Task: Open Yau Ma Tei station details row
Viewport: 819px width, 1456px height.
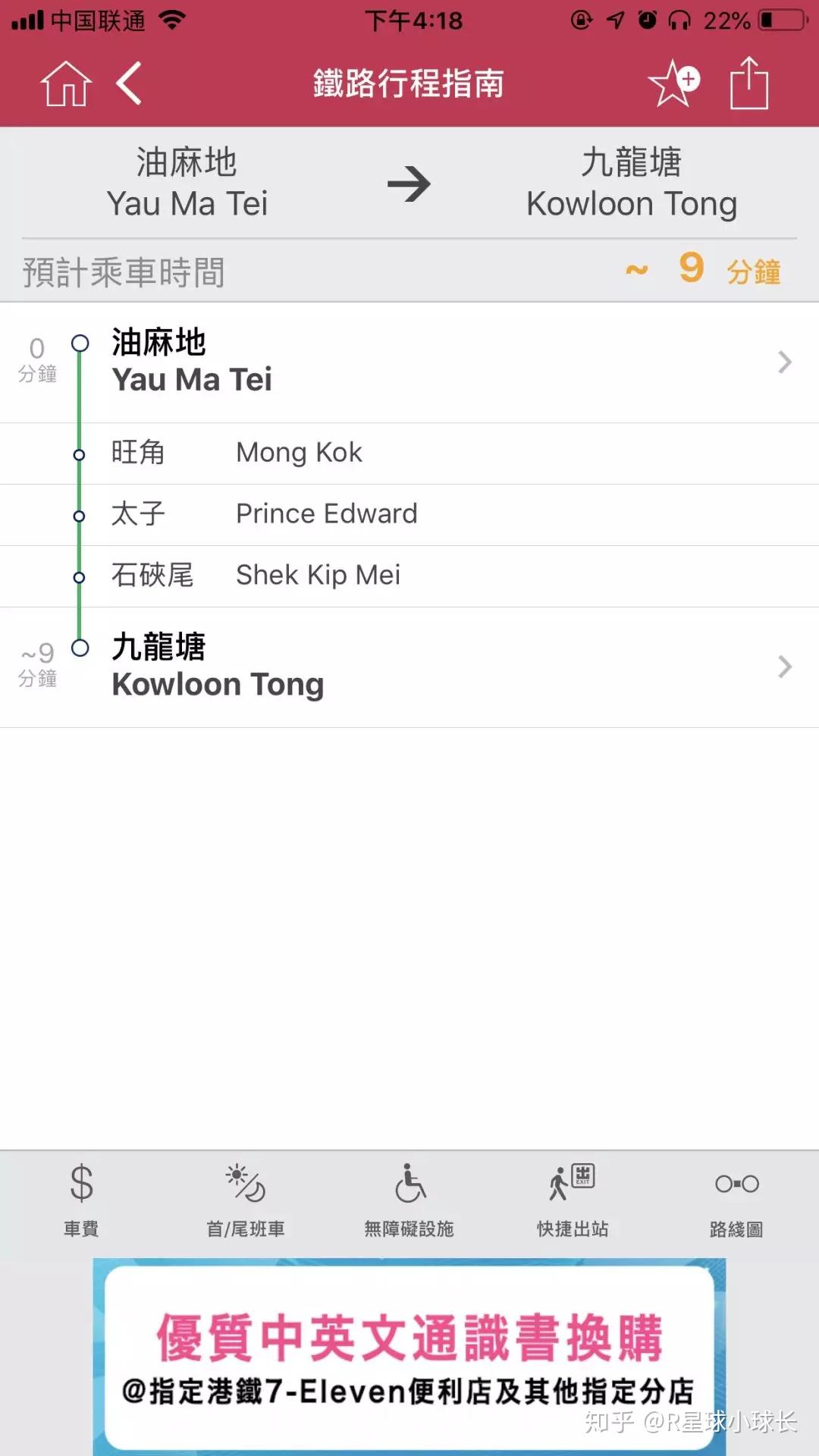Action: pyautogui.click(x=409, y=362)
